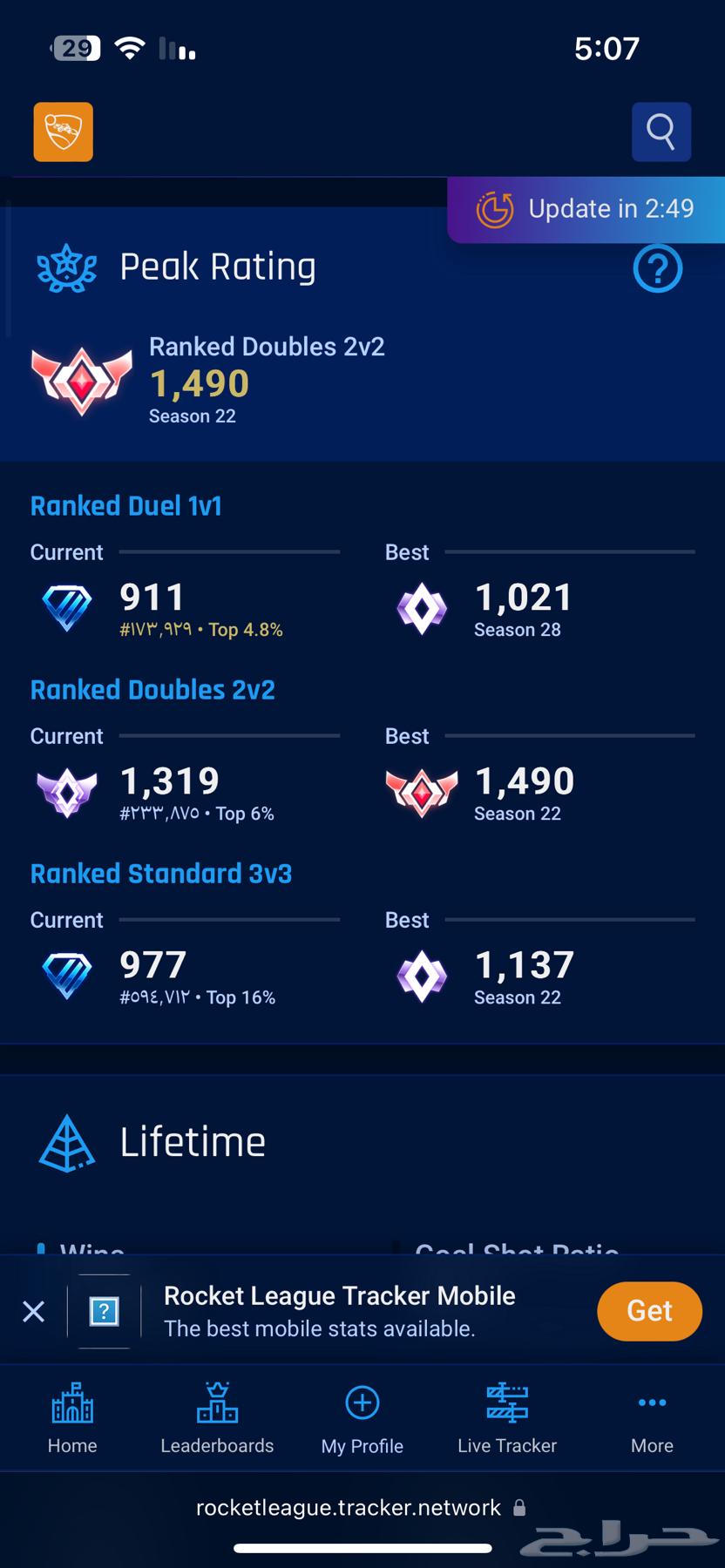Get the Rocket League Tracker Mobile app
Screen dimensions: 725x1568
(649, 1311)
